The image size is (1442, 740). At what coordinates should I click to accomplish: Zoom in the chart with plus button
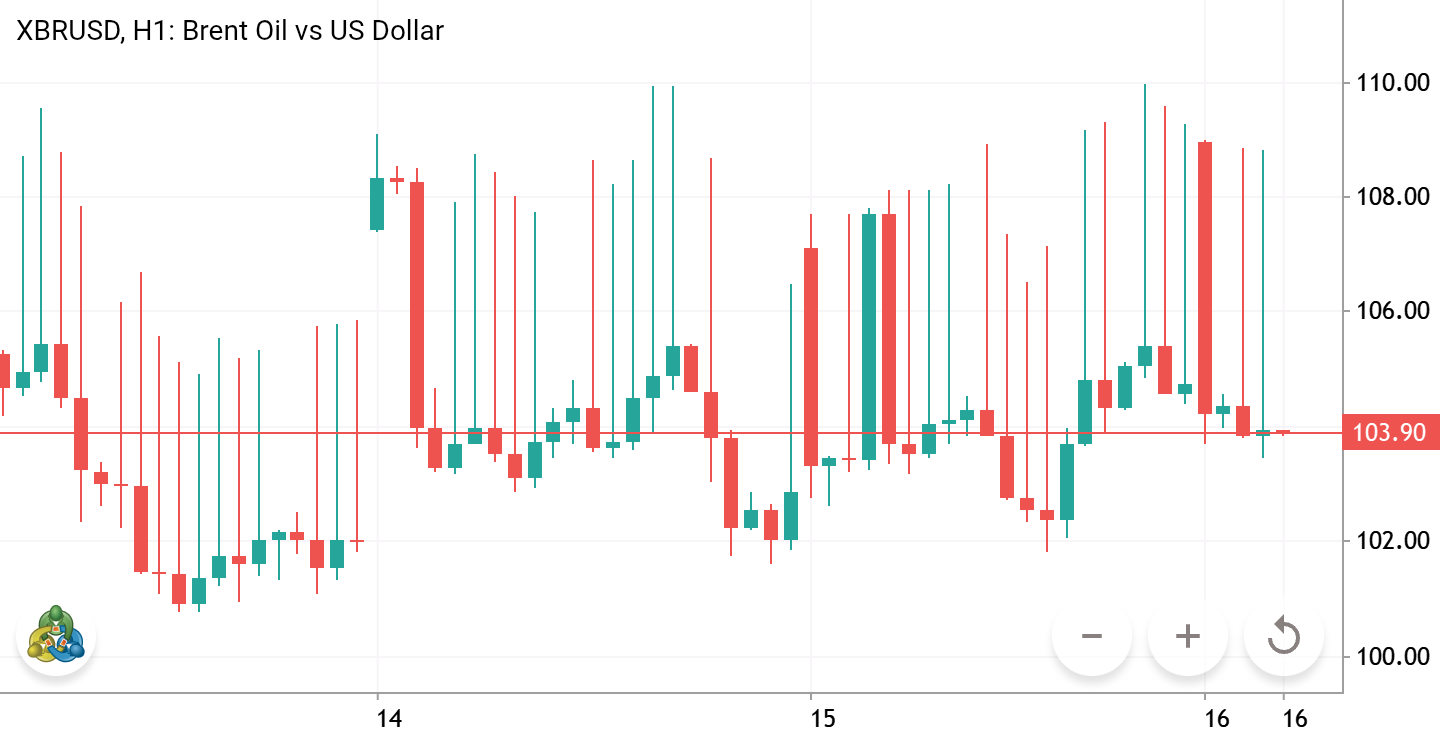click(x=1188, y=636)
